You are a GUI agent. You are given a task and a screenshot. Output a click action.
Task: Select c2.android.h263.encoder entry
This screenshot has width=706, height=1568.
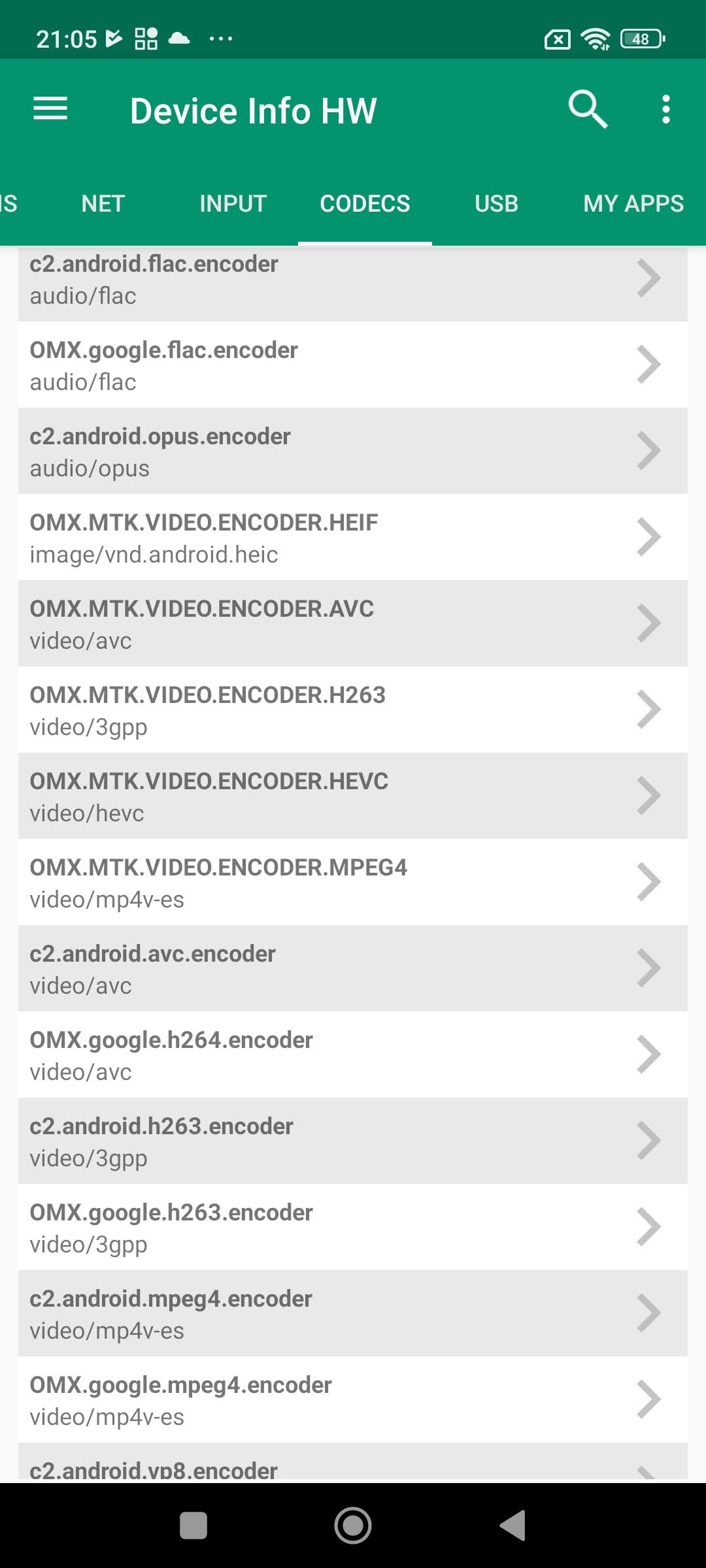(353, 1141)
